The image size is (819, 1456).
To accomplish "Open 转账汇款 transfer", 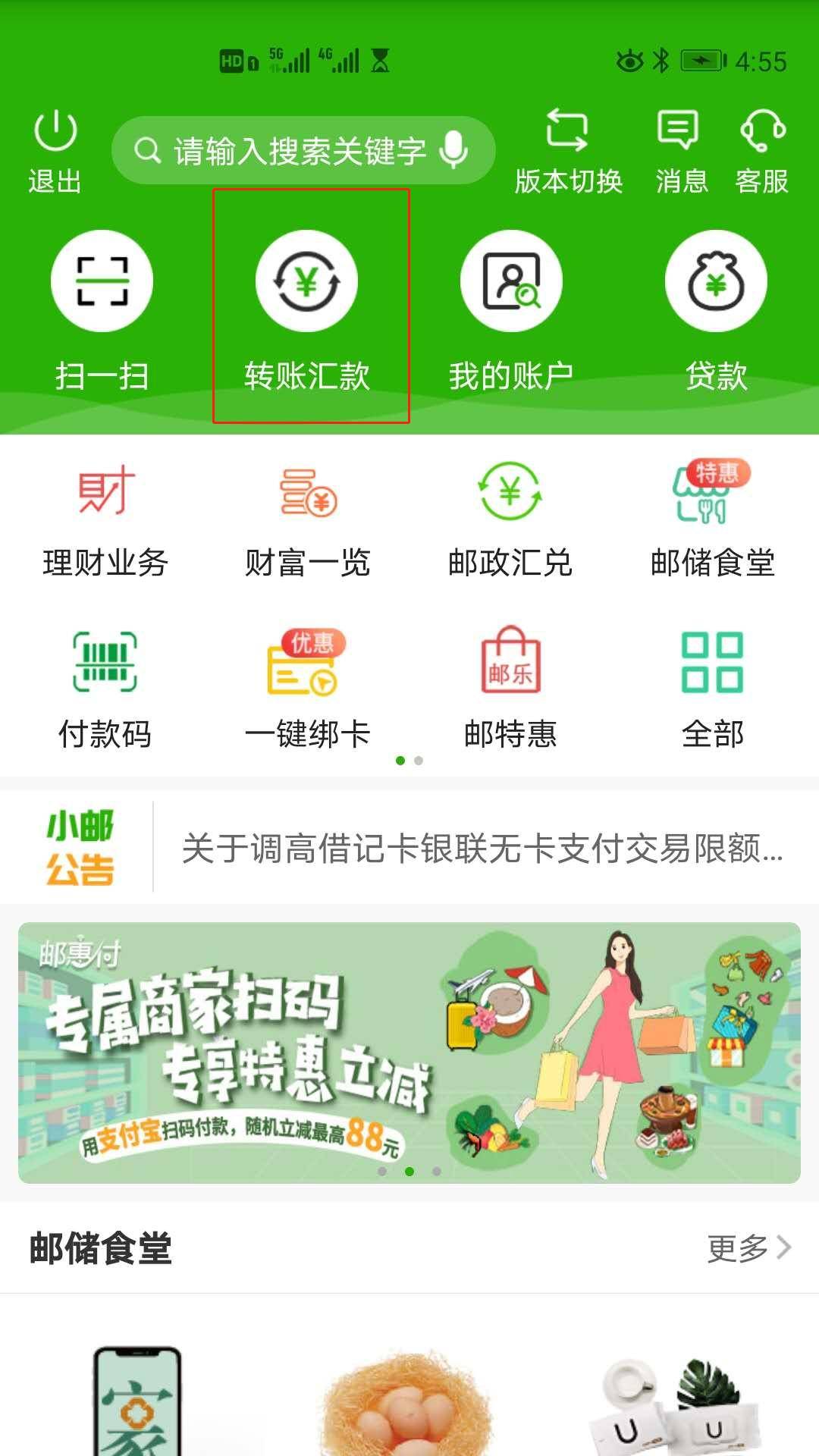I will (x=307, y=311).
